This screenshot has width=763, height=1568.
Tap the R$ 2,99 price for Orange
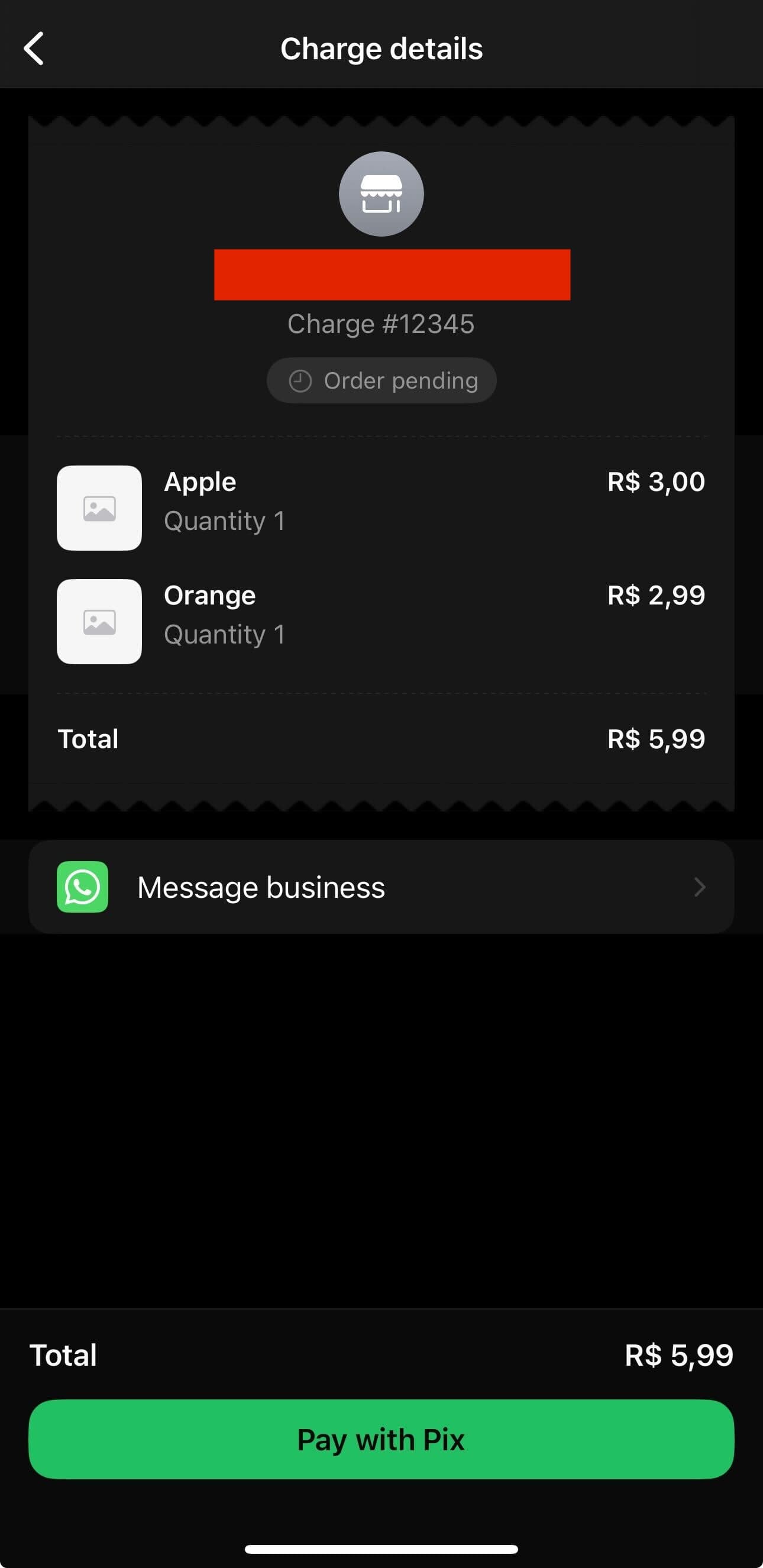656,595
